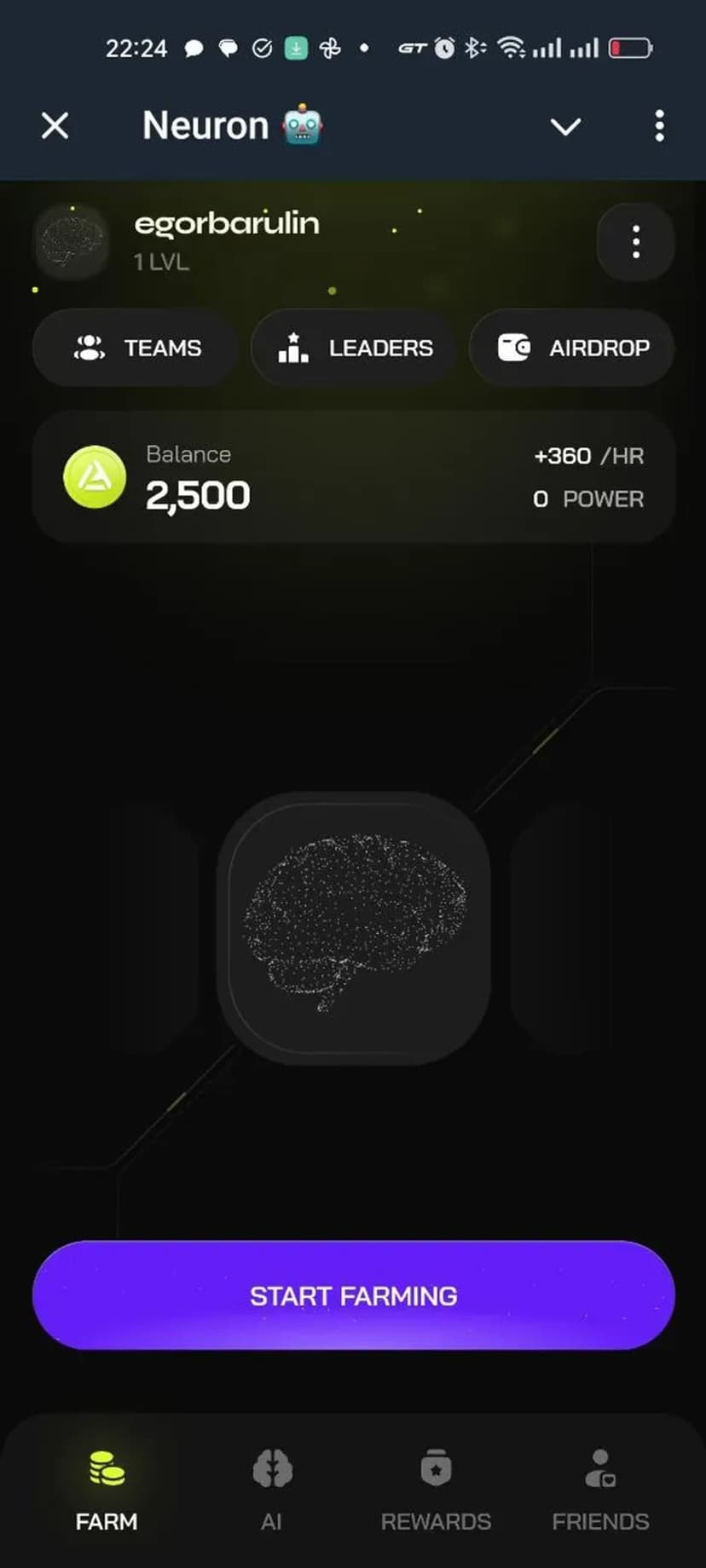Image resolution: width=706 pixels, height=1568 pixels.
Task: Collapse the app with the header chevron
Action: (x=565, y=127)
